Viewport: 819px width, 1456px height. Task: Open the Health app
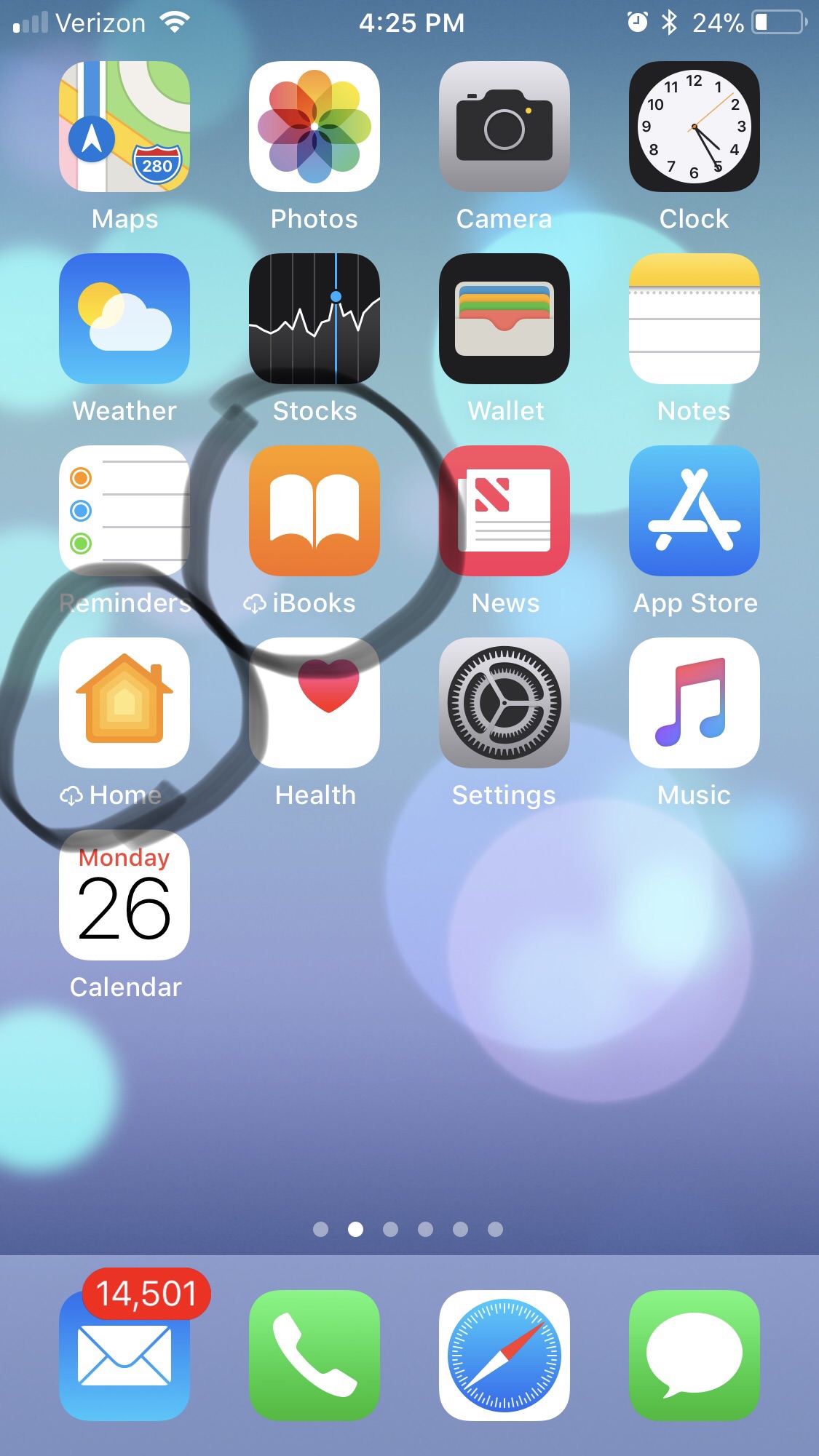[314, 703]
